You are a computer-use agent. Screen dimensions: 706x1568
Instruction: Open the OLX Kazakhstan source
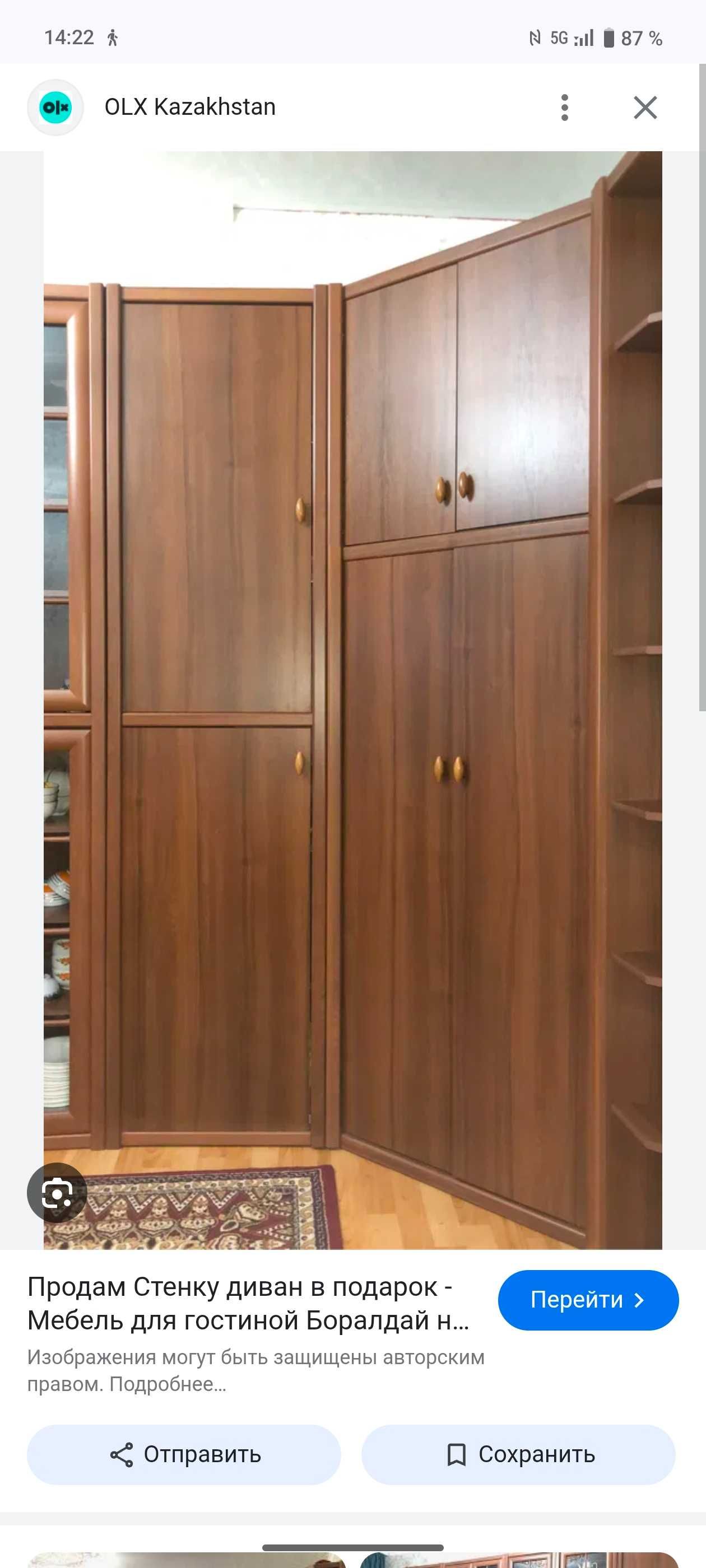[x=189, y=107]
